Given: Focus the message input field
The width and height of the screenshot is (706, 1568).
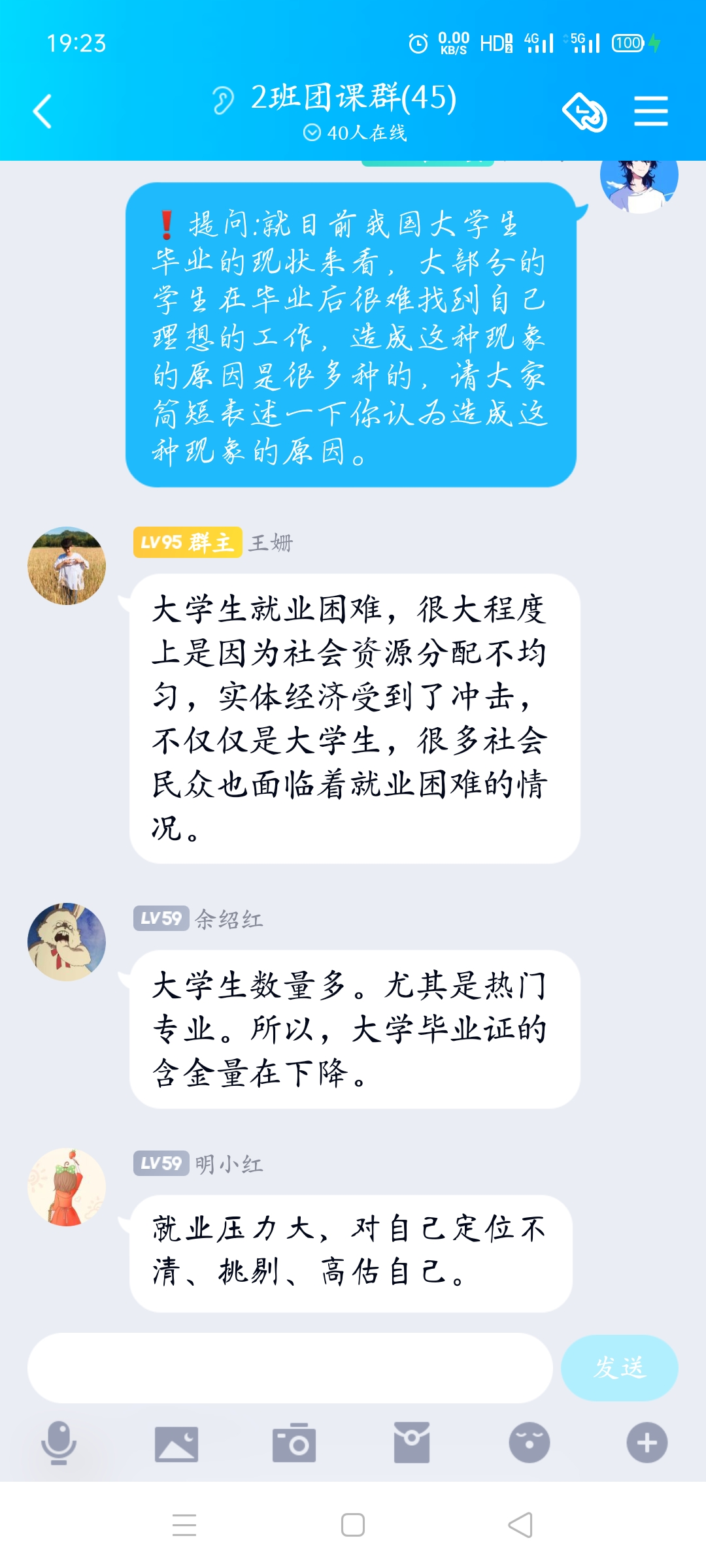Looking at the screenshot, I should (290, 1367).
